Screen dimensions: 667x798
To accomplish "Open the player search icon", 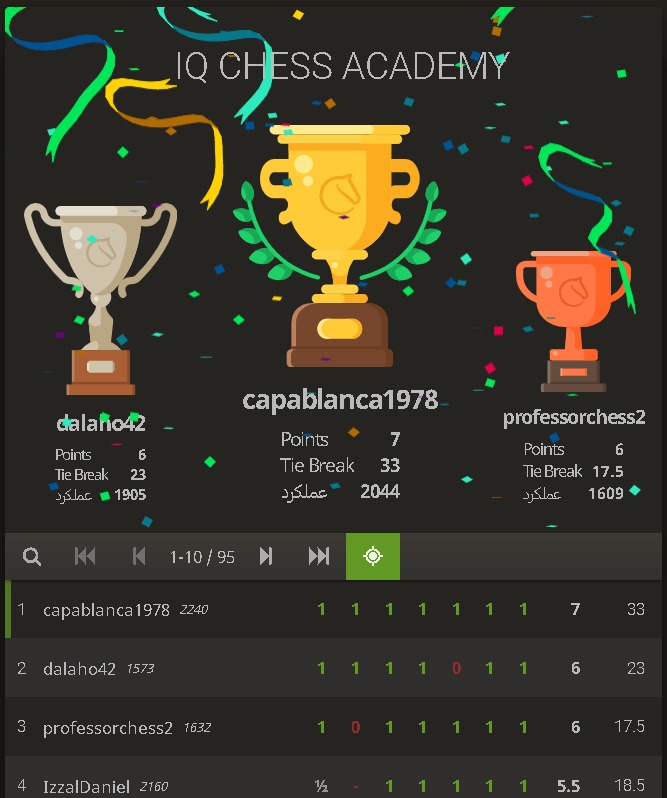I will (x=32, y=557).
